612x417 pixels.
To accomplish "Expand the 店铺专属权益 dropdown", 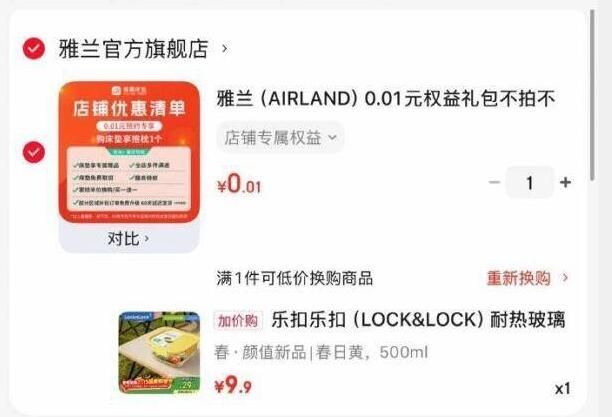I will click(x=280, y=137).
